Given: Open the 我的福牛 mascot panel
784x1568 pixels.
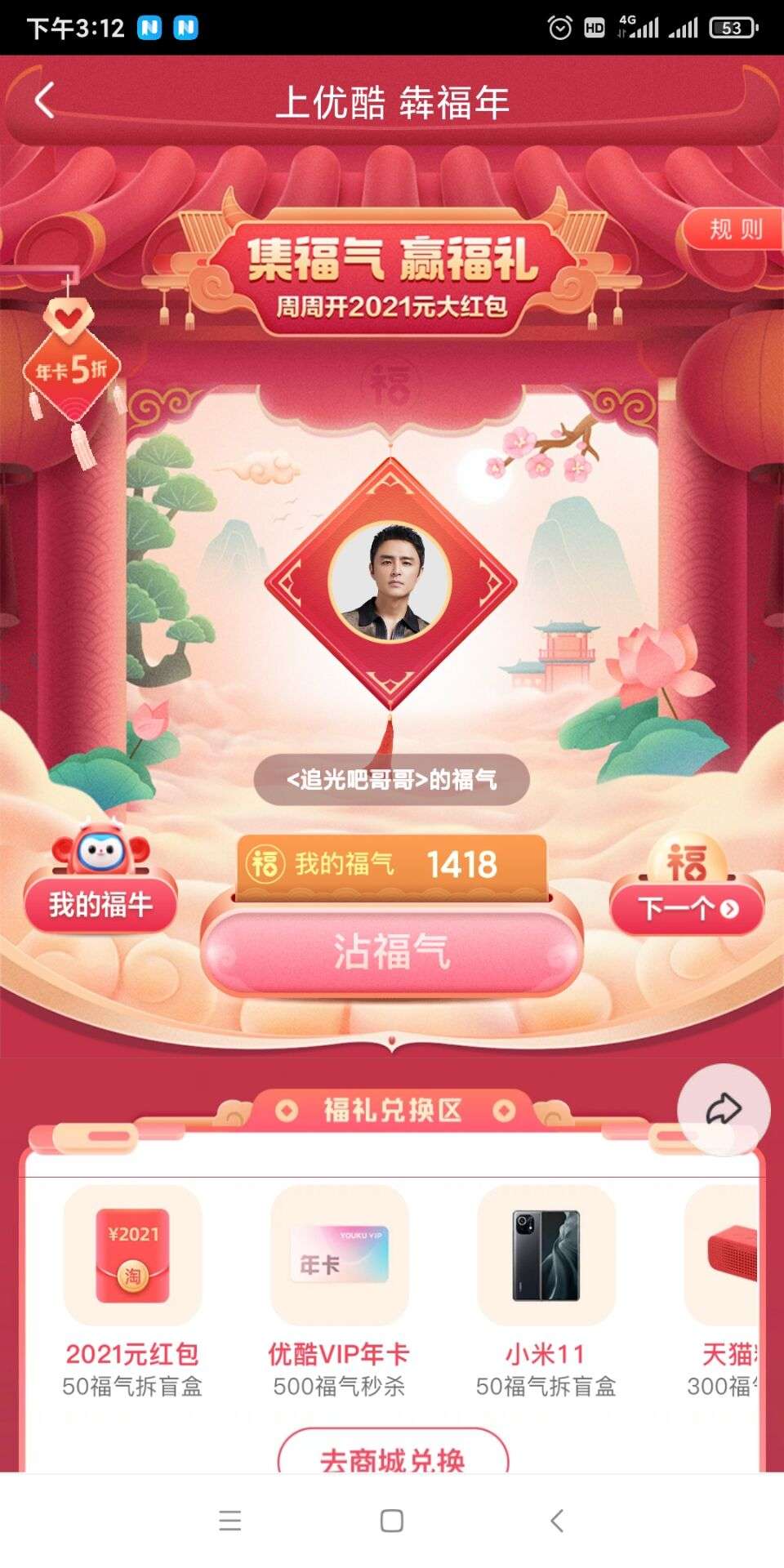Looking at the screenshot, I should [98, 904].
